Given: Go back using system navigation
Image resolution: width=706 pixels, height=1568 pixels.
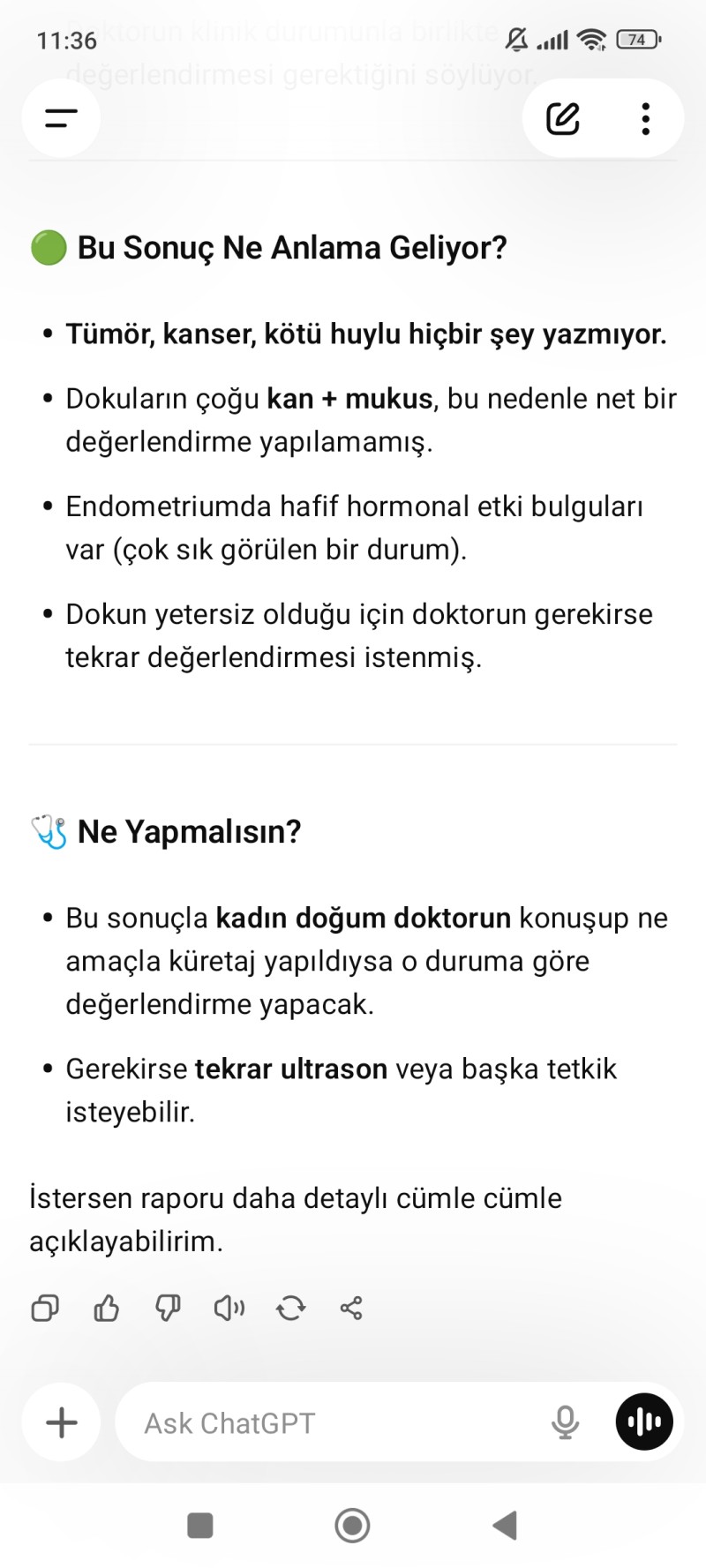Looking at the screenshot, I should click(x=505, y=1525).
